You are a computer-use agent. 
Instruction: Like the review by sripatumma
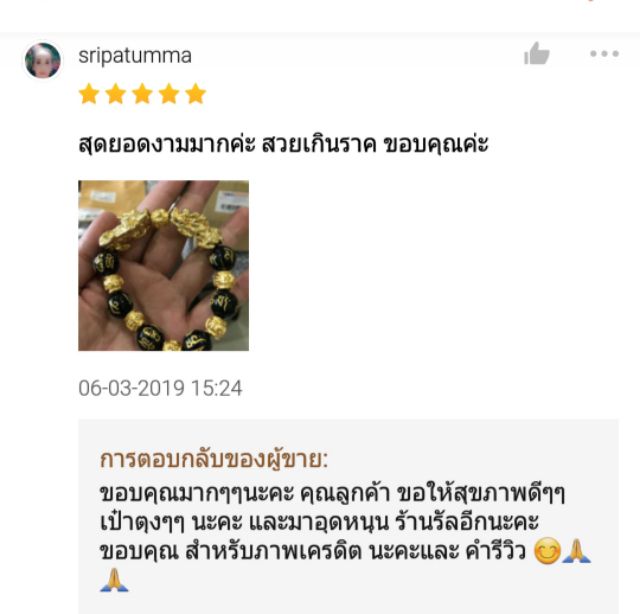tap(536, 55)
